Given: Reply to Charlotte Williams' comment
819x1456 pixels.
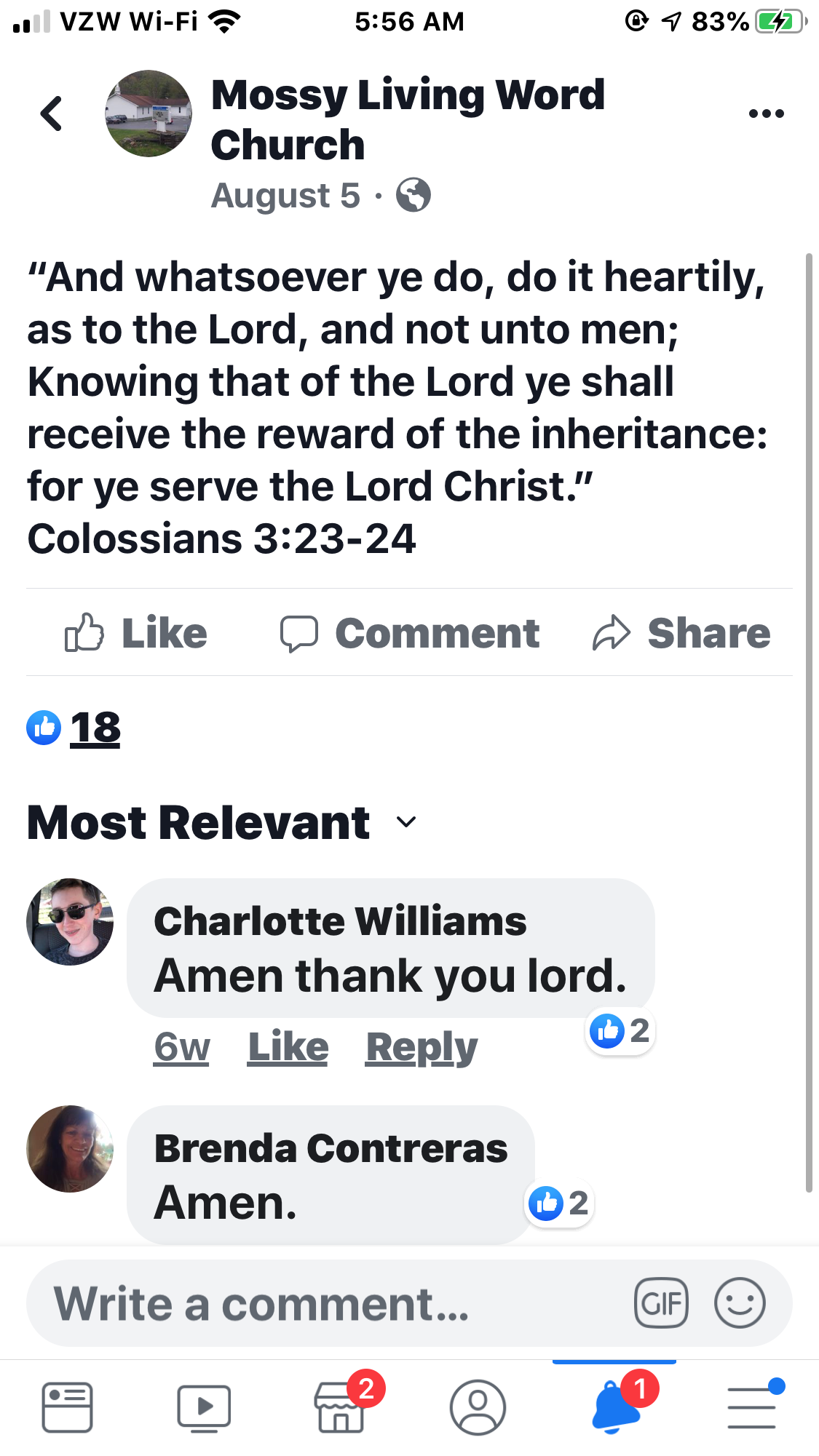Looking at the screenshot, I should click(x=422, y=1048).
